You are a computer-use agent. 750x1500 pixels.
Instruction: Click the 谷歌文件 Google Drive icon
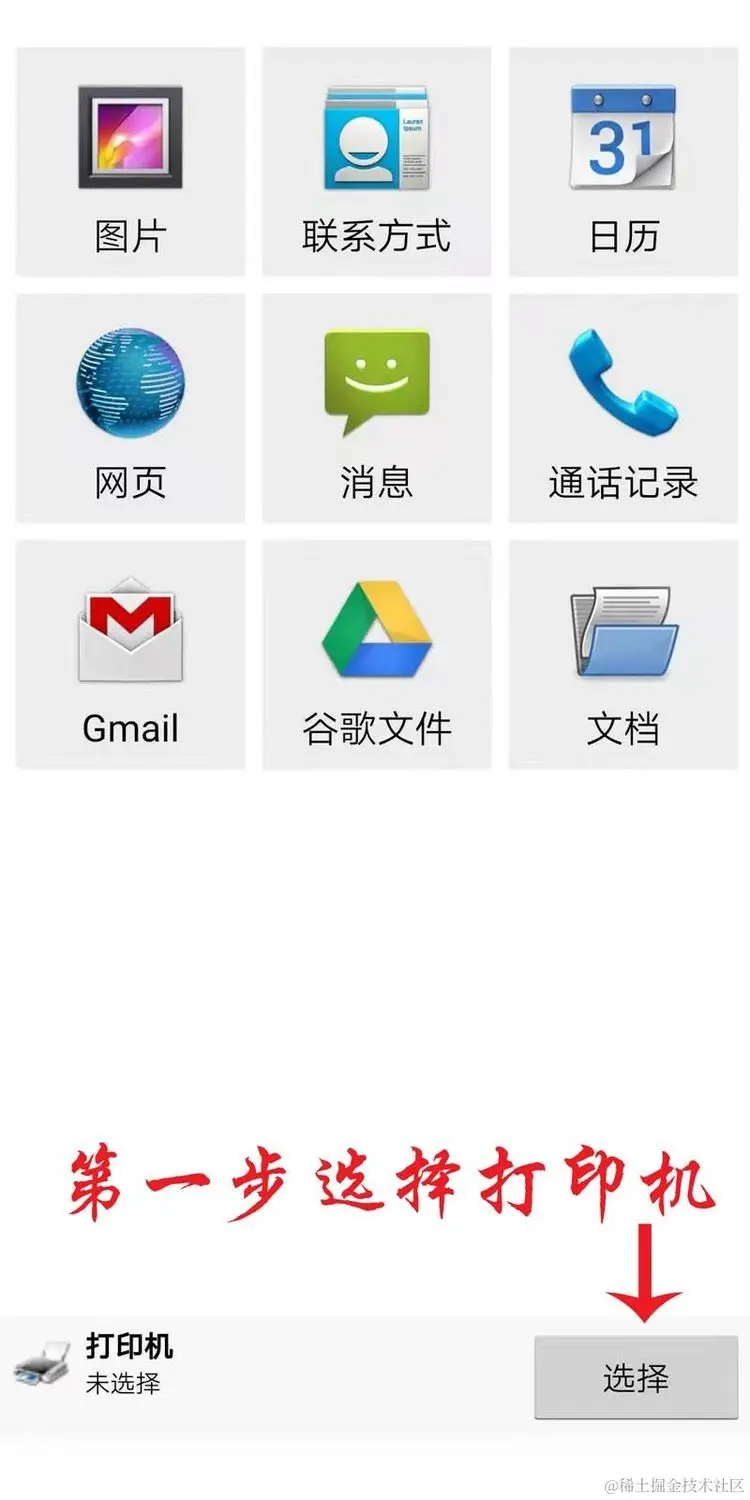pos(375,630)
